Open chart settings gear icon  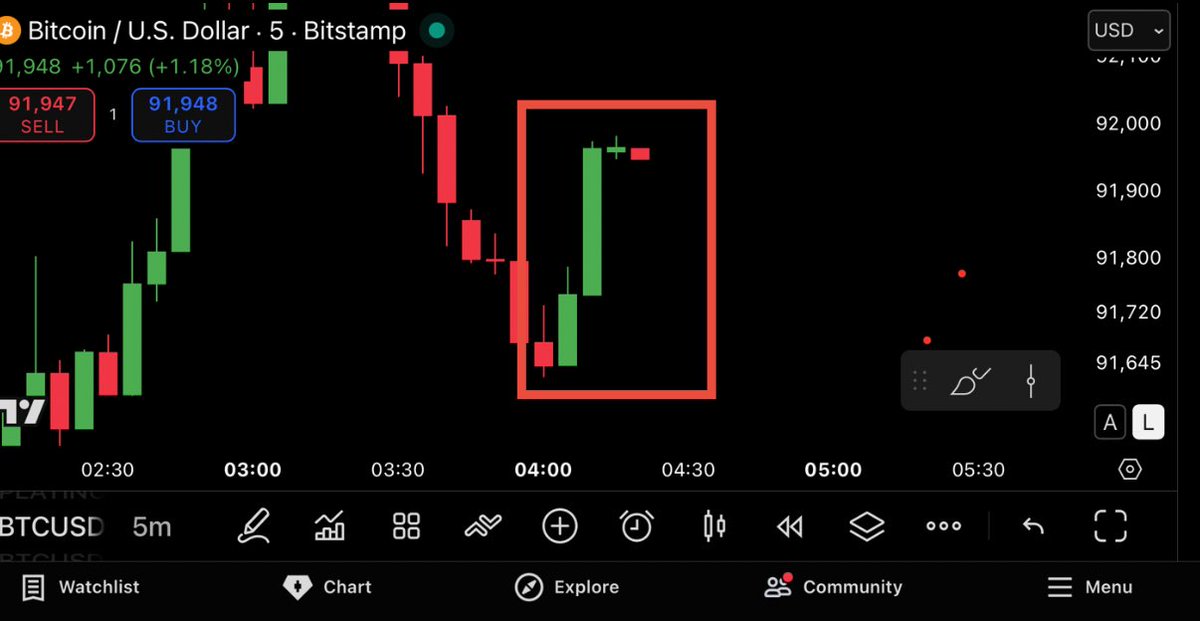[x=1130, y=469]
